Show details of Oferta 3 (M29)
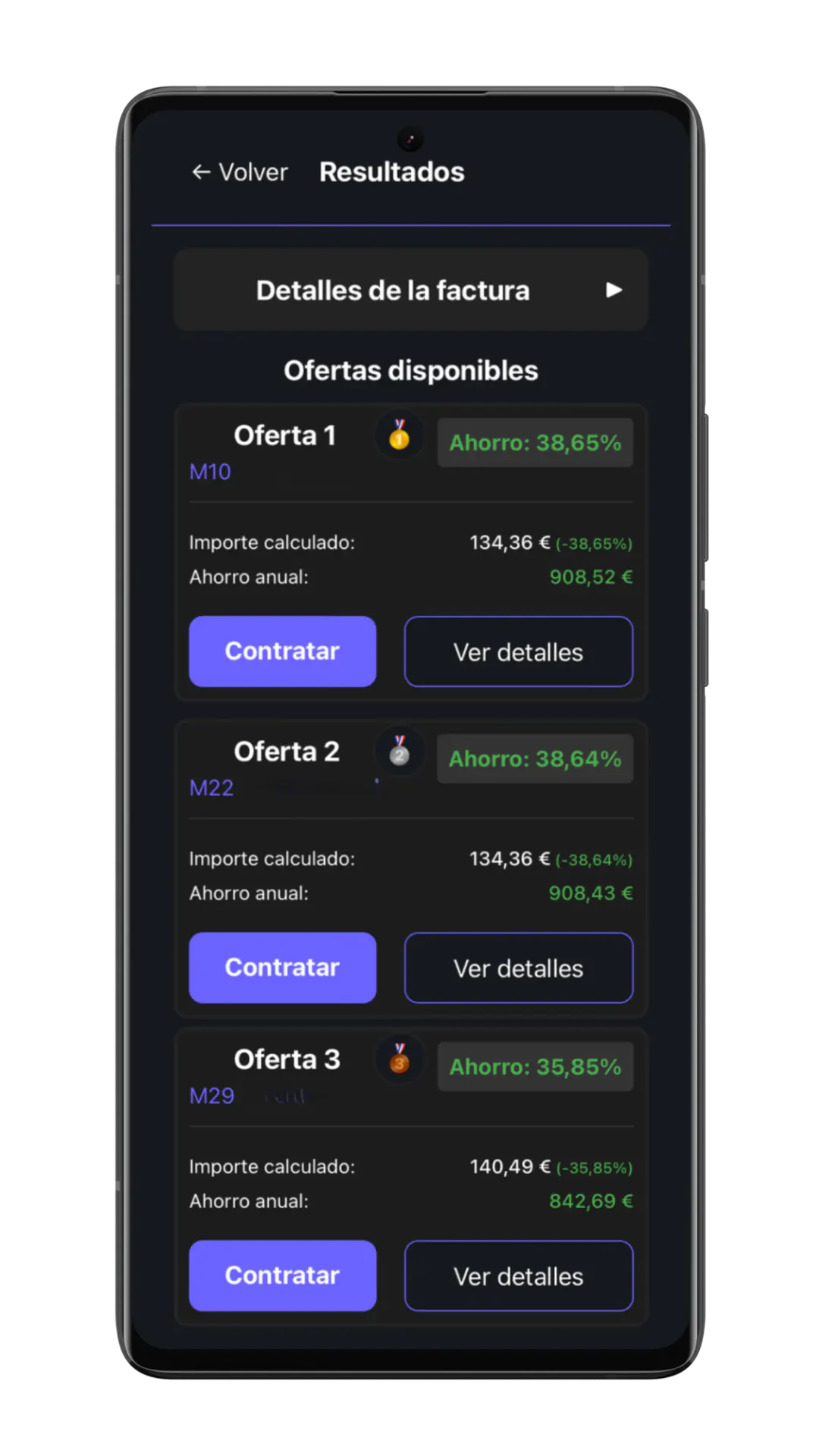 (518, 1276)
